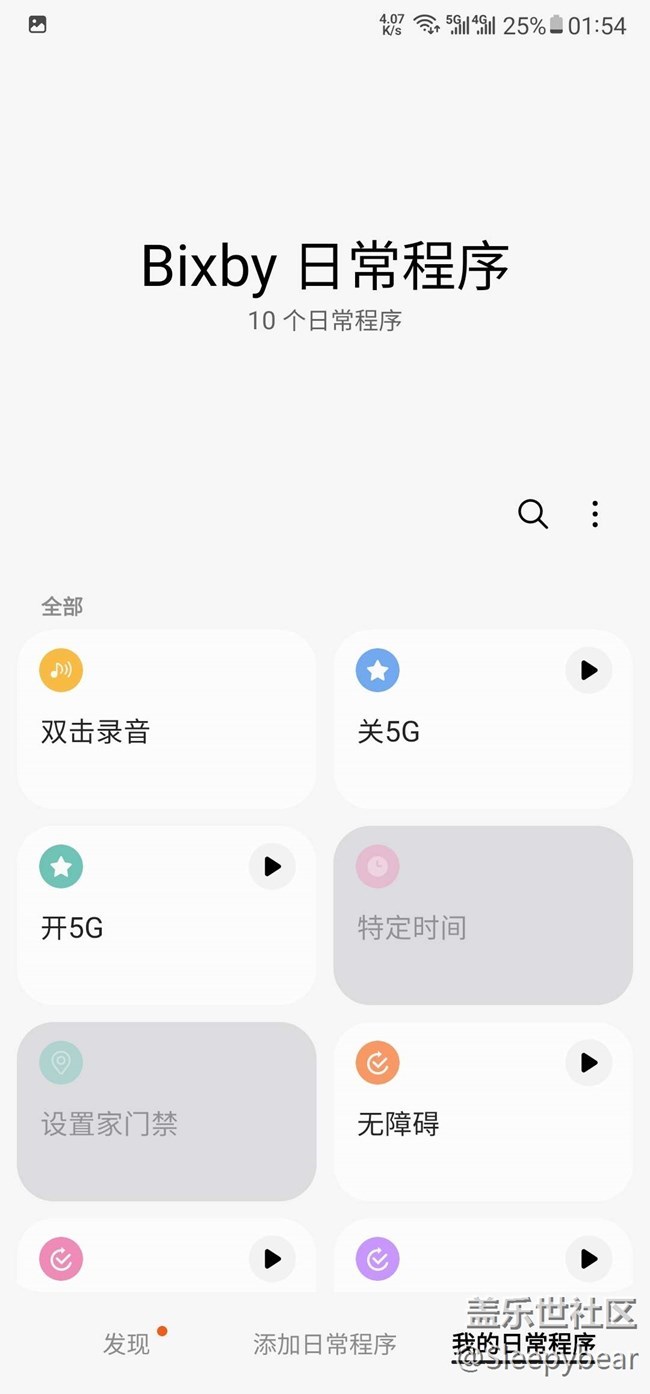The width and height of the screenshot is (650, 1394).
Task: Go to the 添加日常程序 tab
Action: click(325, 1344)
